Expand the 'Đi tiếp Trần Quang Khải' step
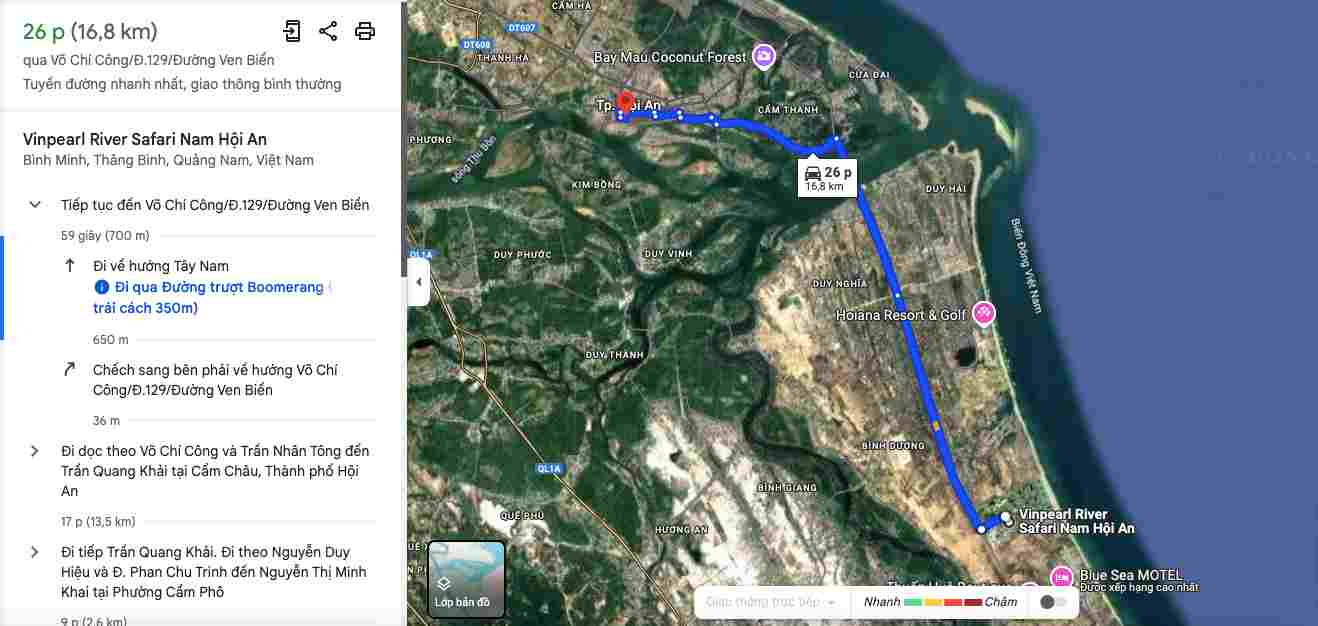The width and height of the screenshot is (1318, 626). 35,552
